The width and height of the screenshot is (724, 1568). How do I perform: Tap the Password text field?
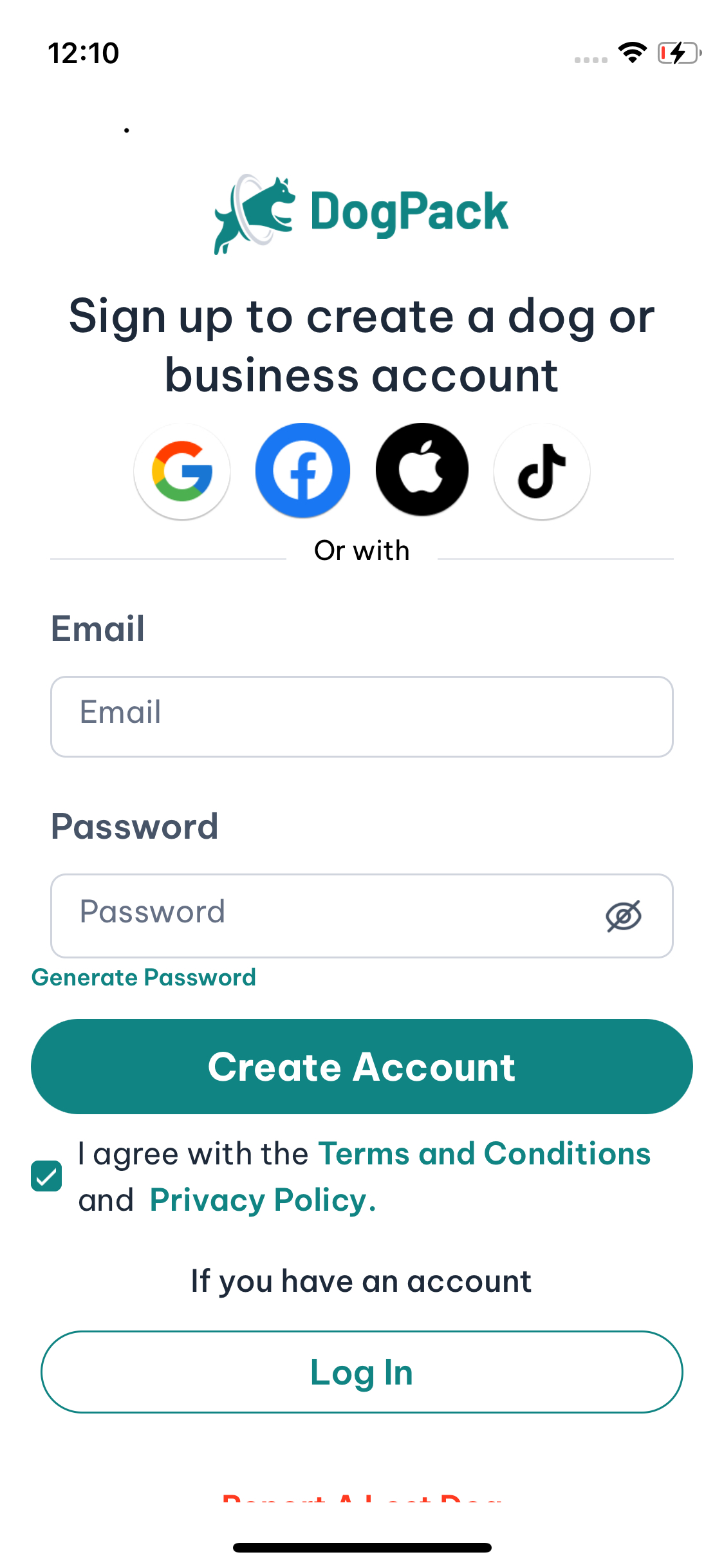tap(322, 915)
